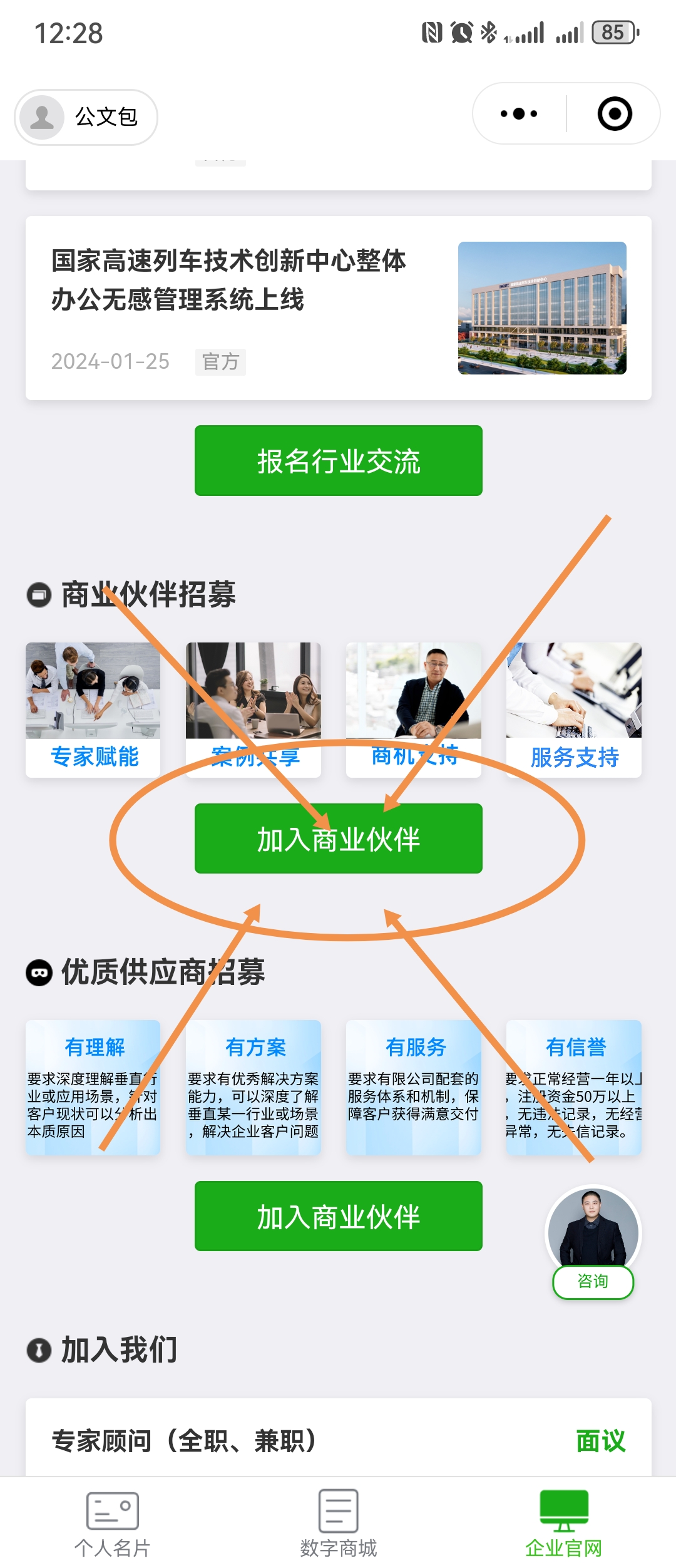The width and height of the screenshot is (676, 1568).
Task: Tap the floating 咨询 consult button
Action: click(x=593, y=1281)
